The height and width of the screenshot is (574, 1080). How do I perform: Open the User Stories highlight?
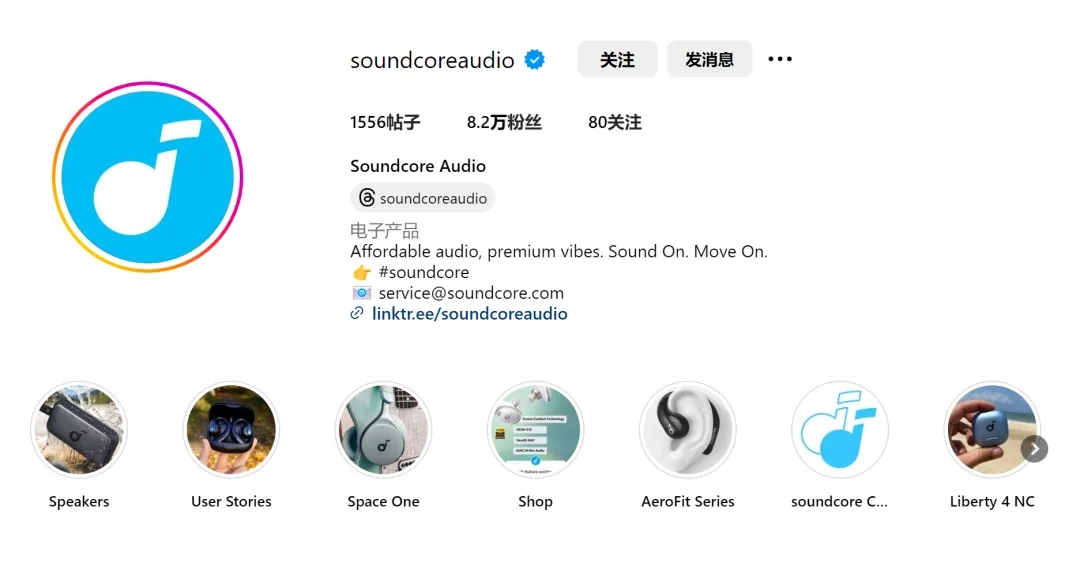(x=231, y=429)
